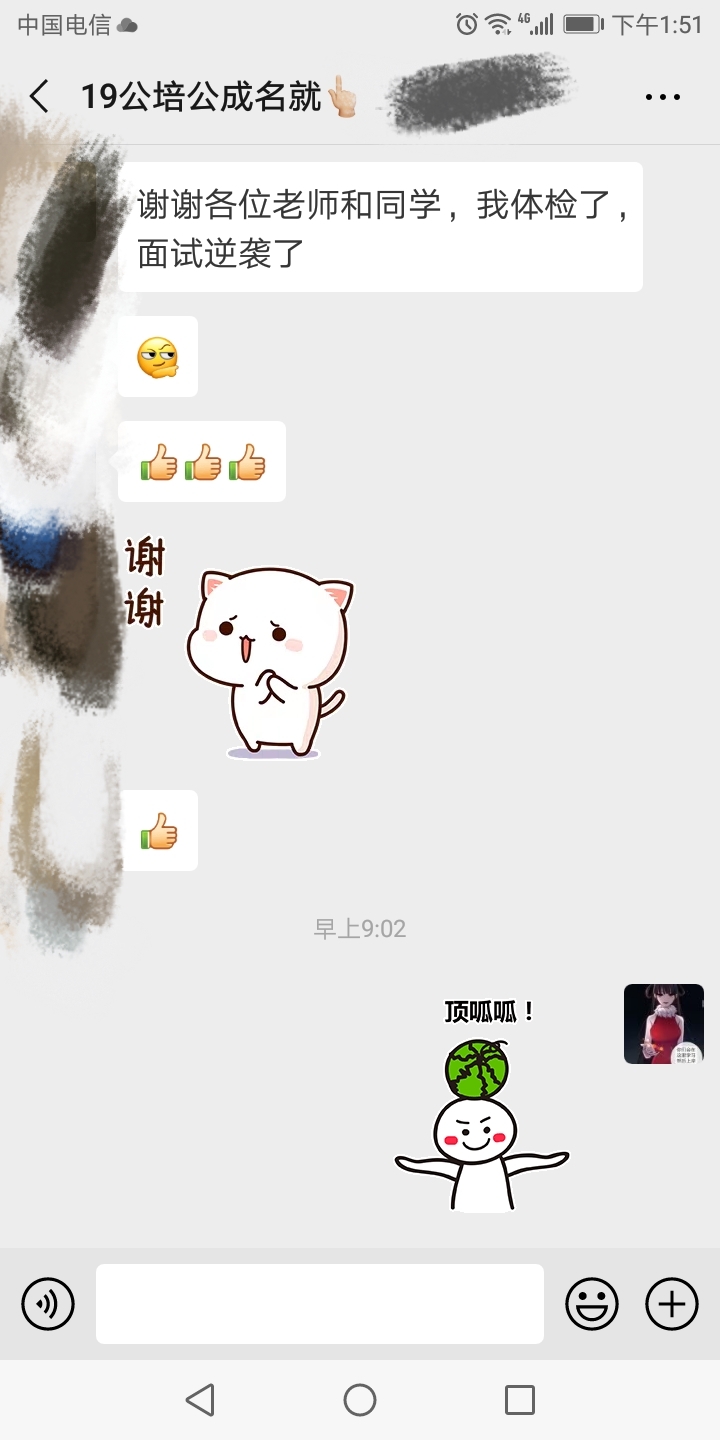The height and width of the screenshot is (1440, 720).
Task: Switch to voice message input
Action: [48, 1304]
